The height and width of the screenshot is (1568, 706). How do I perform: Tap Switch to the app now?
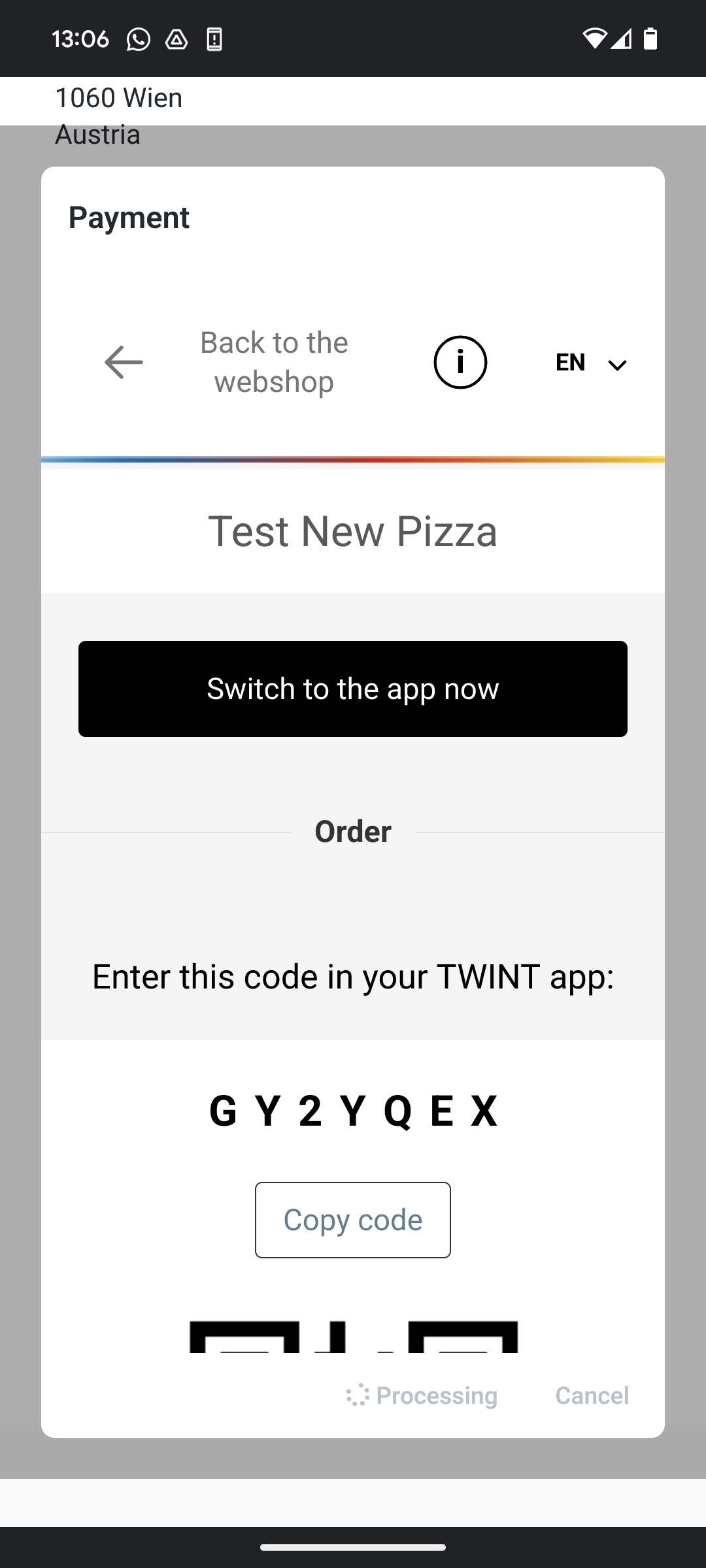click(x=353, y=689)
